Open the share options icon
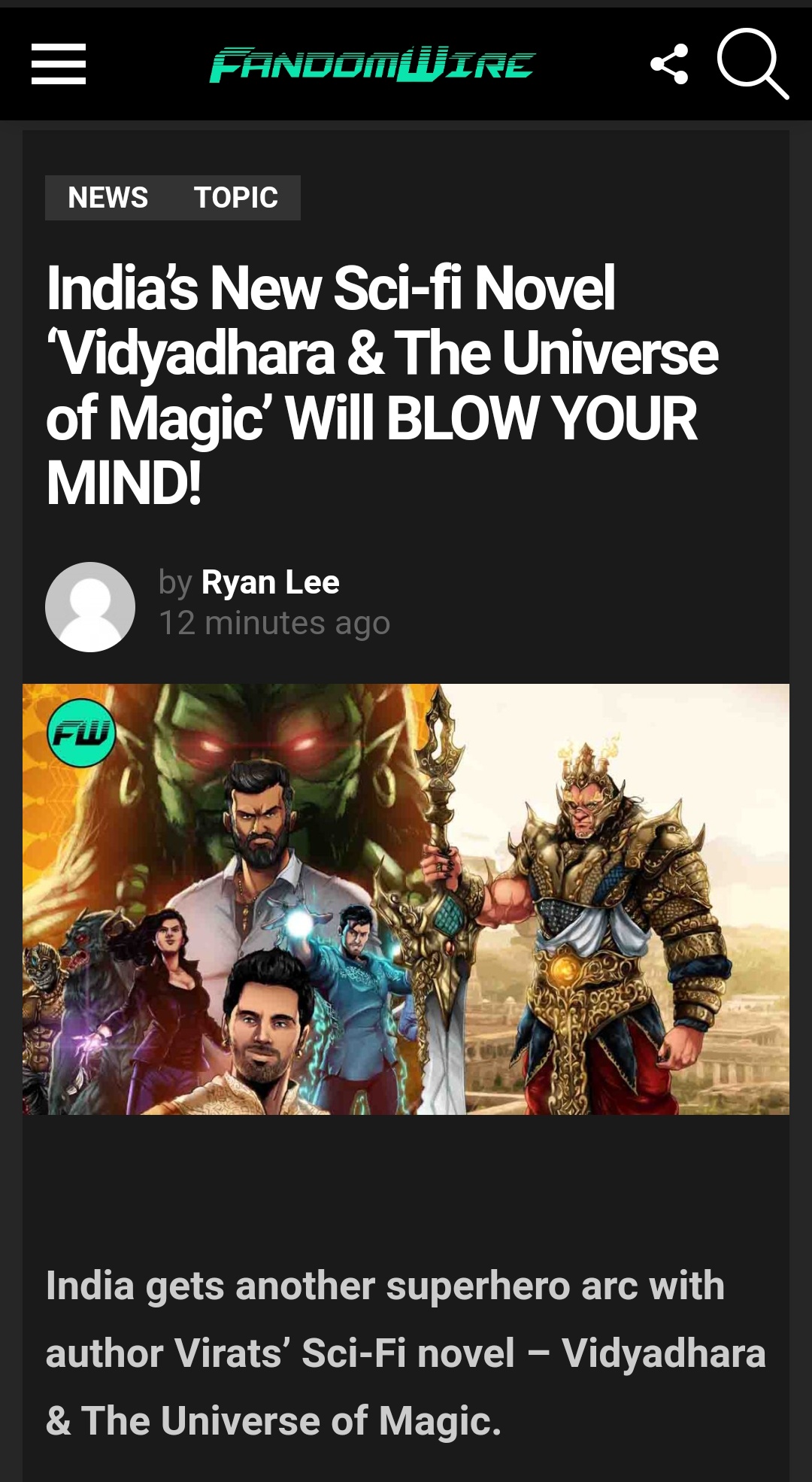812x1482 pixels. (669, 64)
